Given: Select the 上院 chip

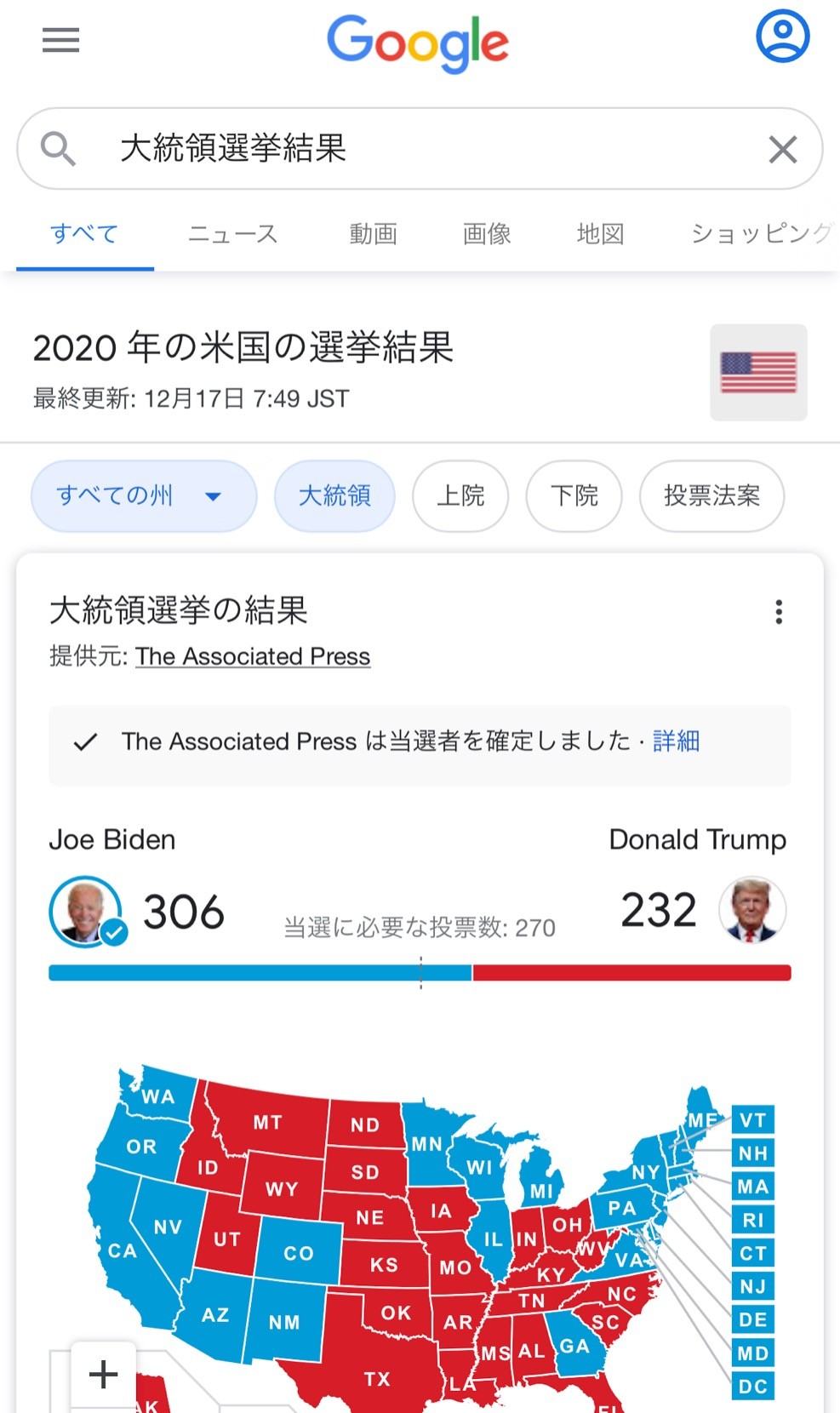Looking at the screenshot, I should click(x=460, y=496).
